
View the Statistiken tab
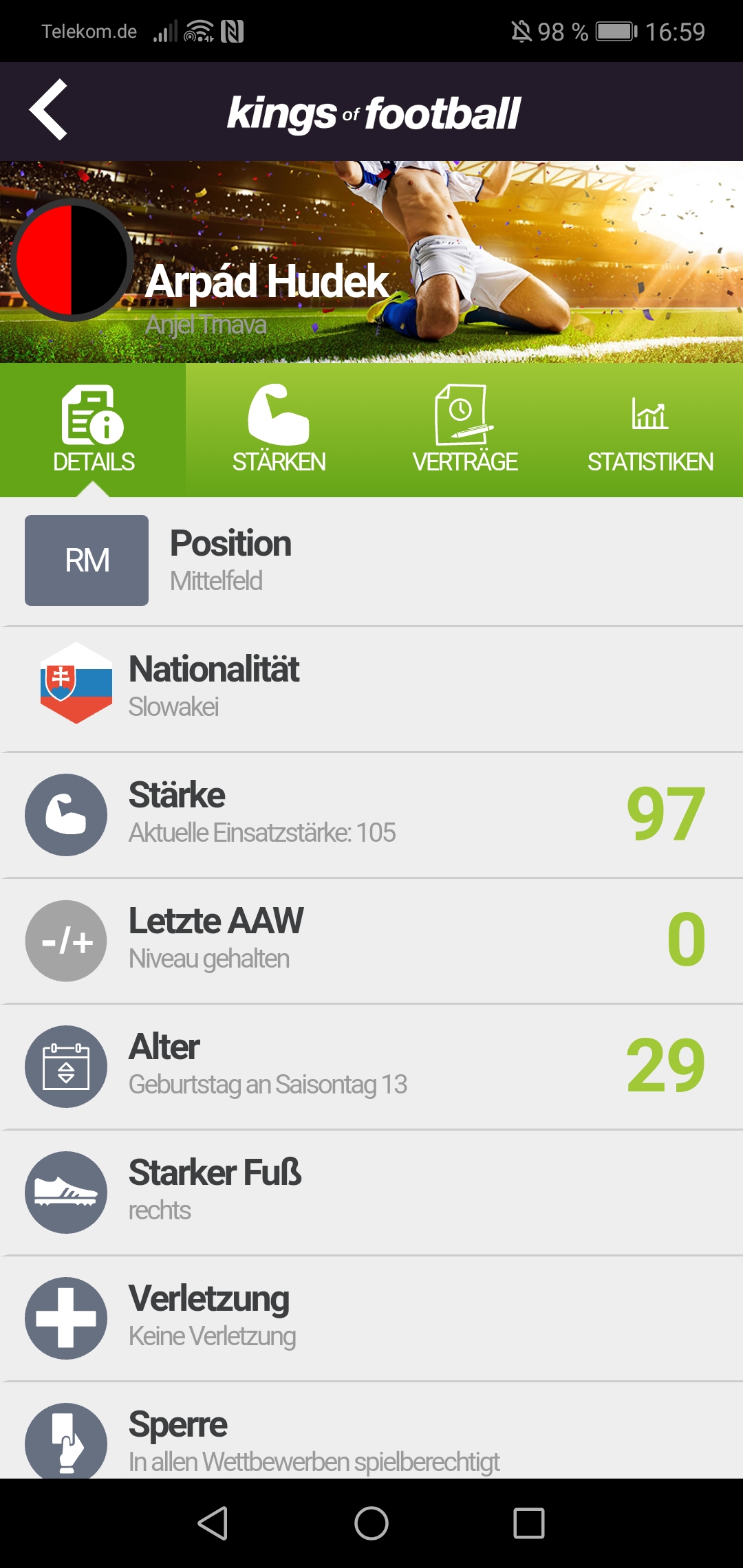[650, 430]
